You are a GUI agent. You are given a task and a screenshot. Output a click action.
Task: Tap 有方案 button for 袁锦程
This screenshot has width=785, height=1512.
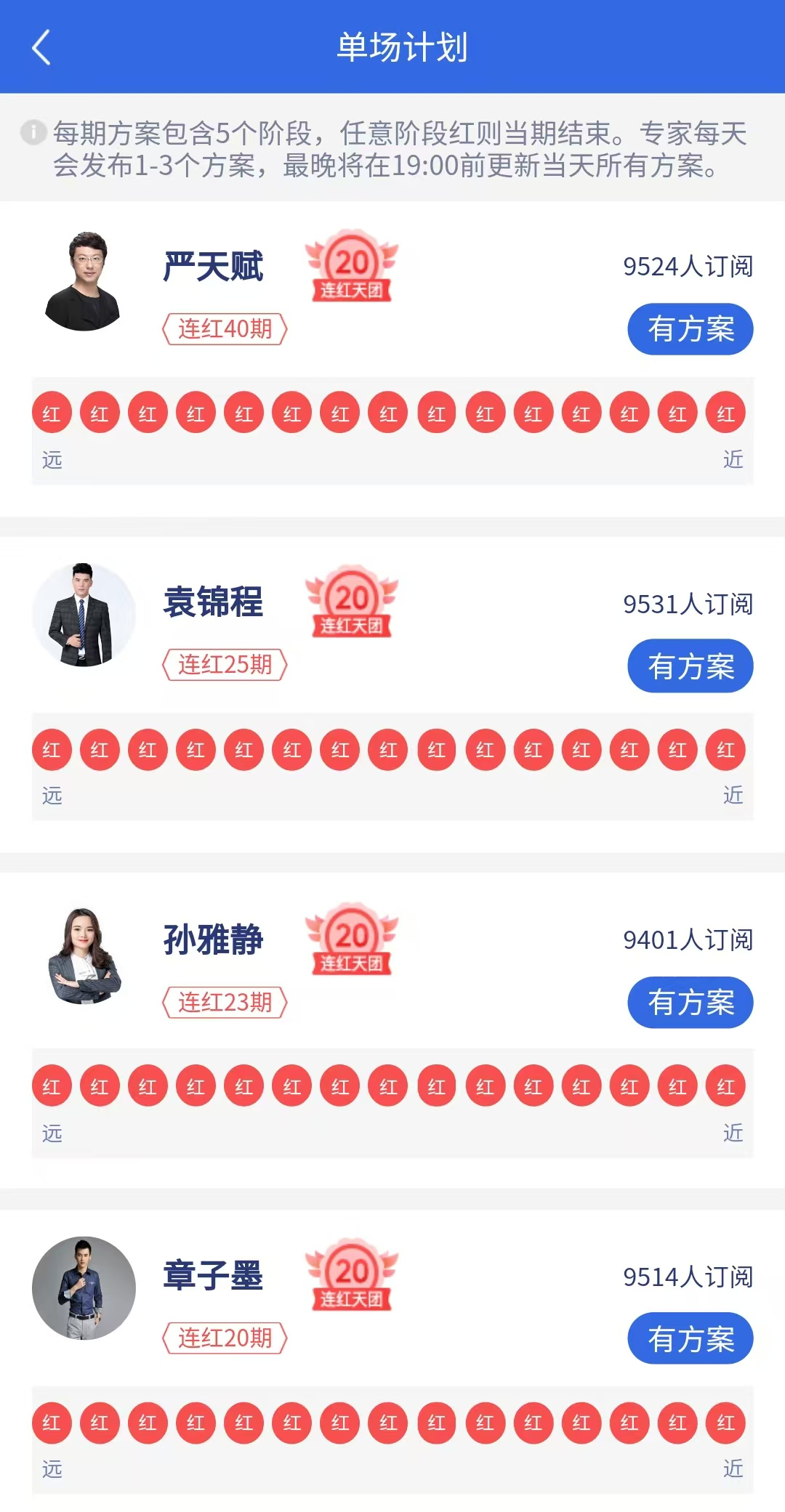click(690, 666)
